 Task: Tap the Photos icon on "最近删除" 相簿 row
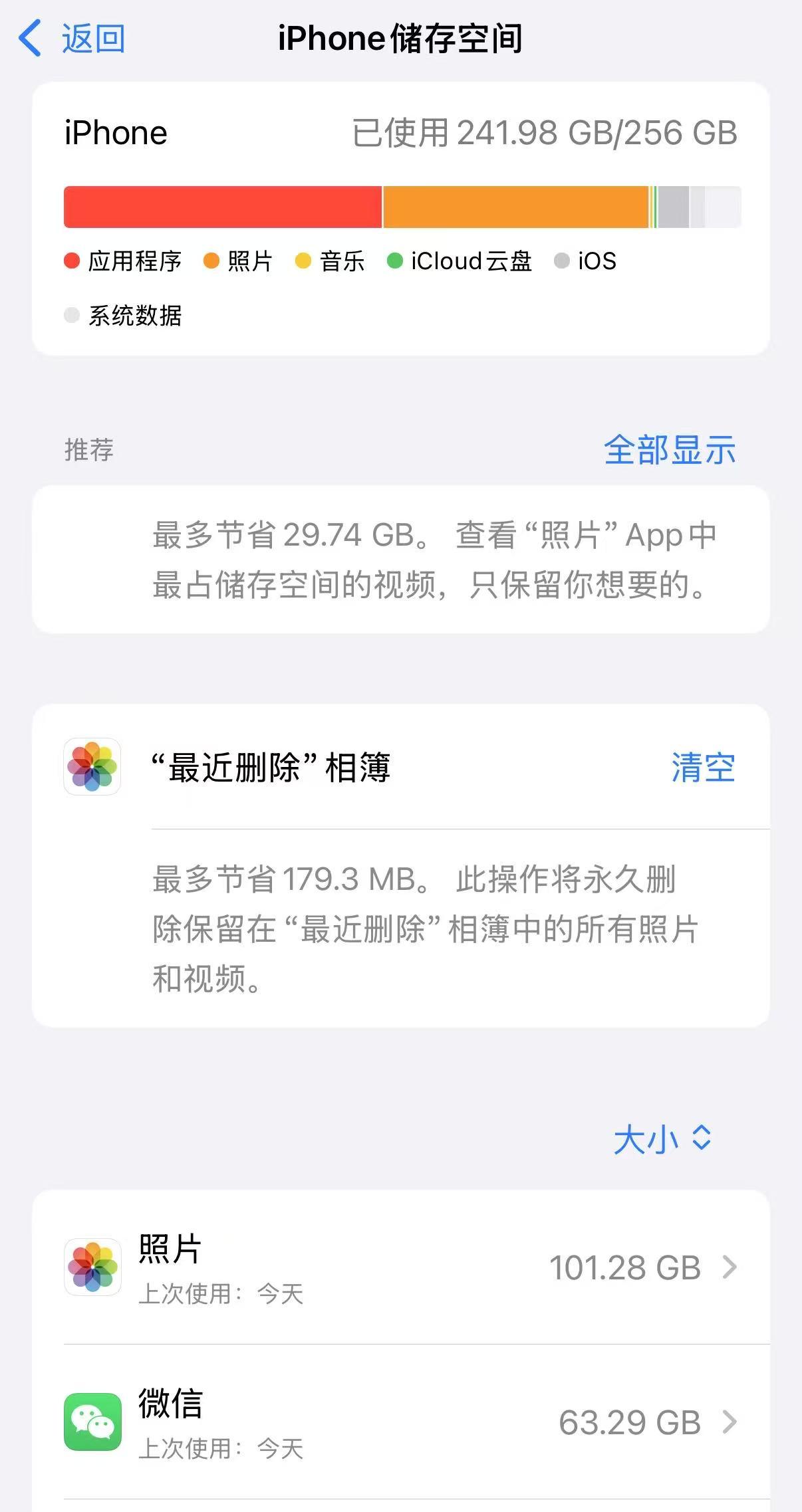(92, 766)
